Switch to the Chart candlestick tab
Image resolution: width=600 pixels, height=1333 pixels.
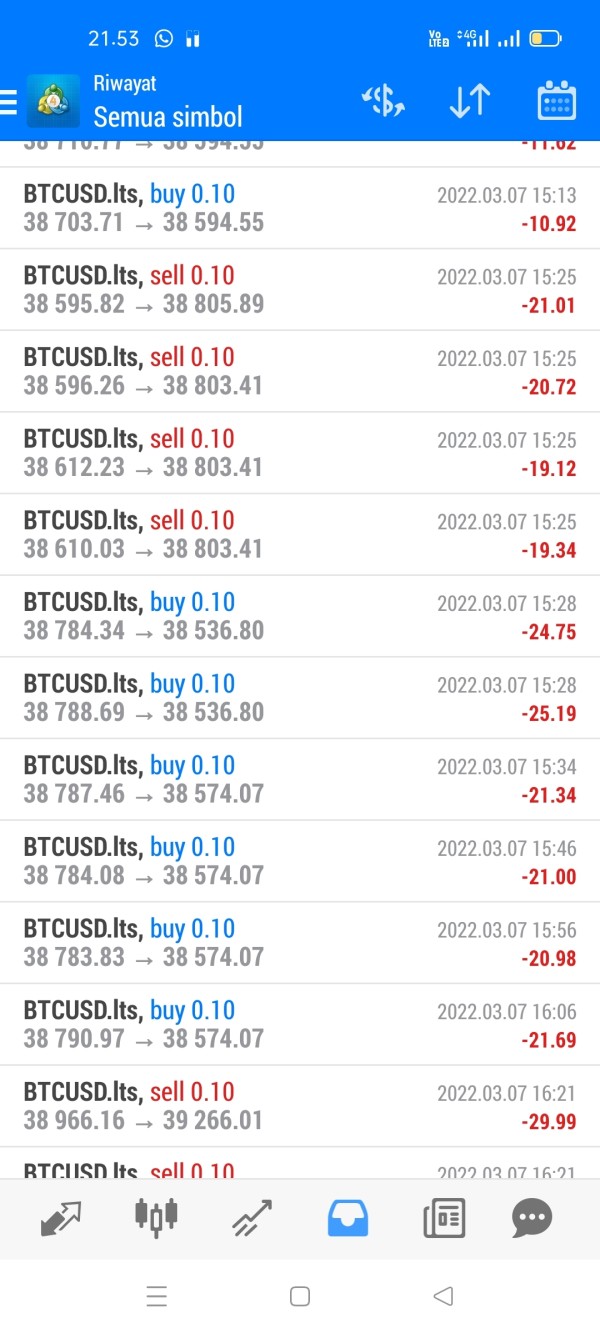click(x=156, y=1216)
